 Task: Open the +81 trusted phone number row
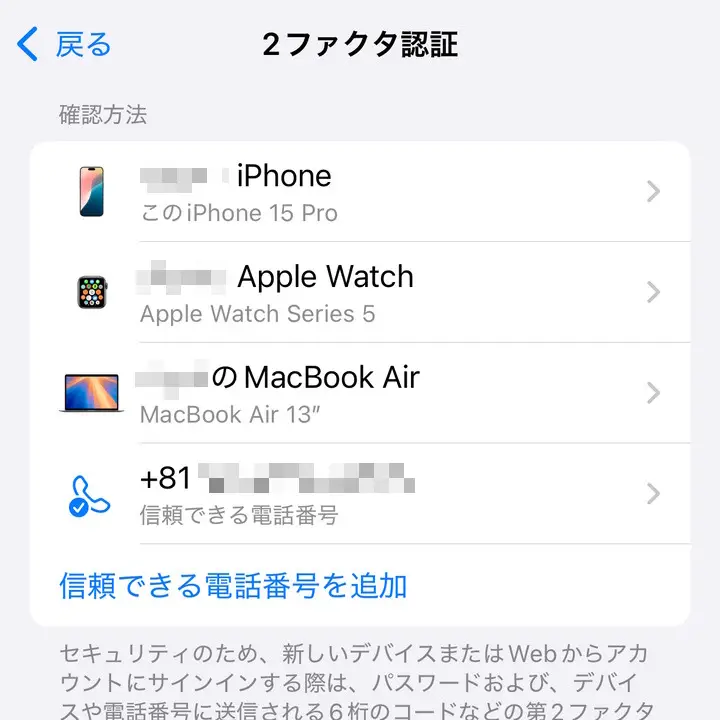pos(360,494)
